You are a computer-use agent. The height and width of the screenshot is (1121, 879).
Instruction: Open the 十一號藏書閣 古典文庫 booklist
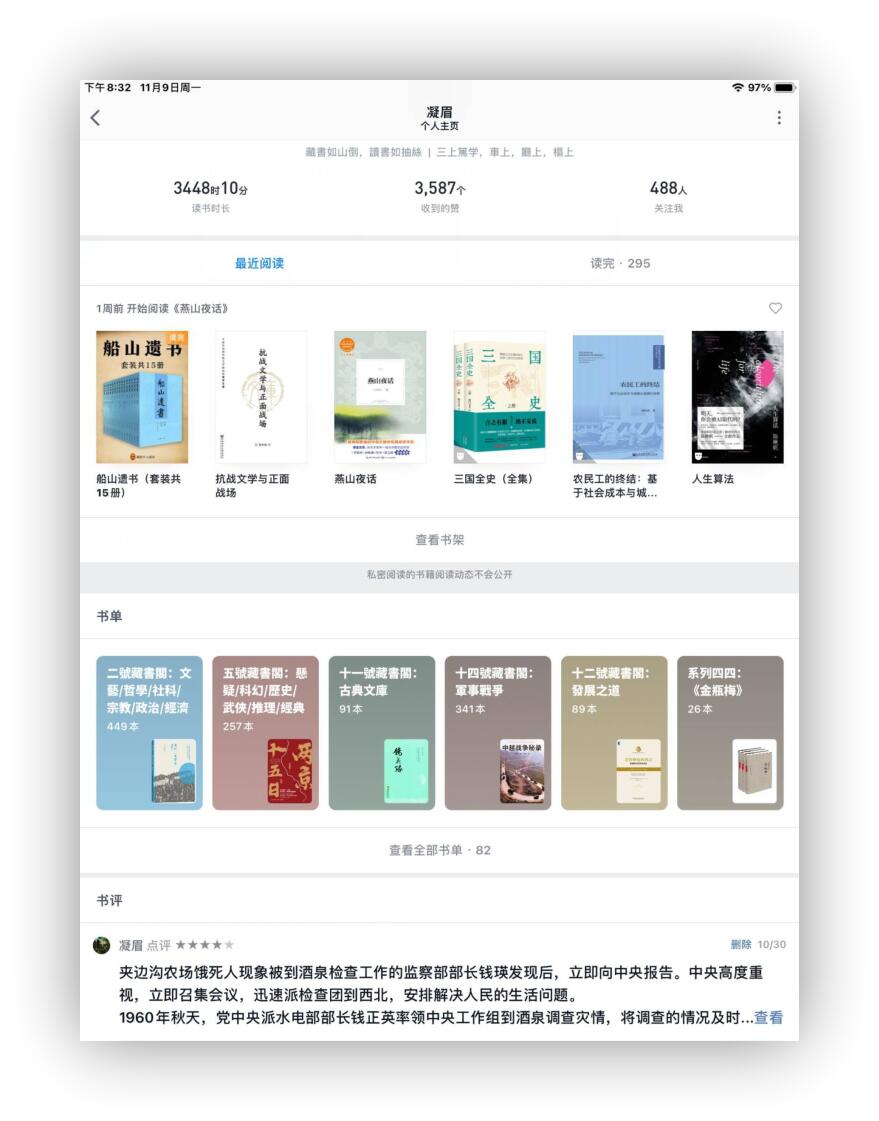381,732
